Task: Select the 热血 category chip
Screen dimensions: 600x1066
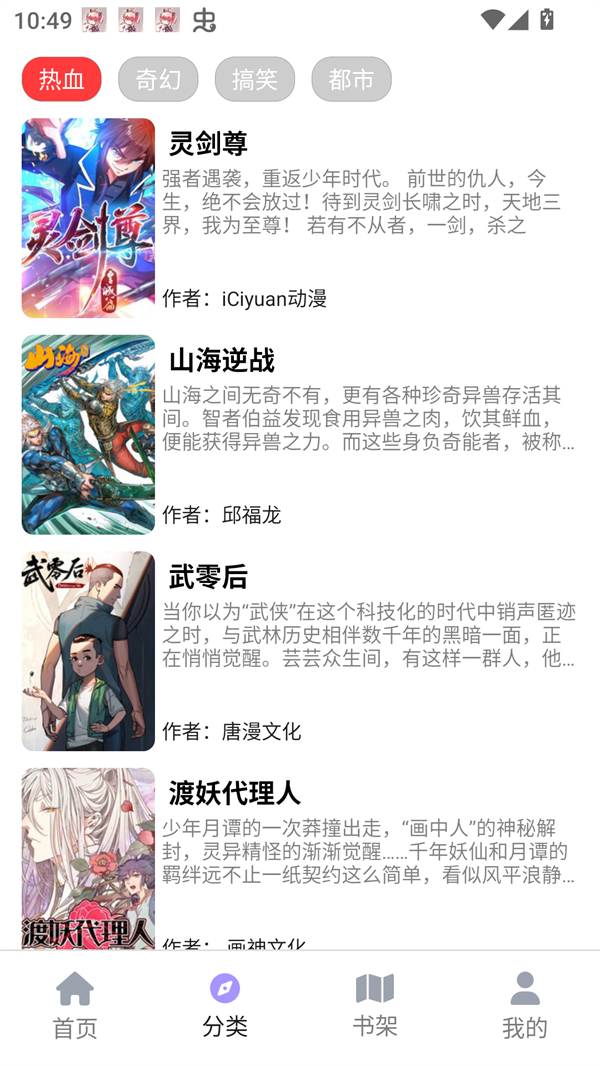Action: [x=61, y=79]
